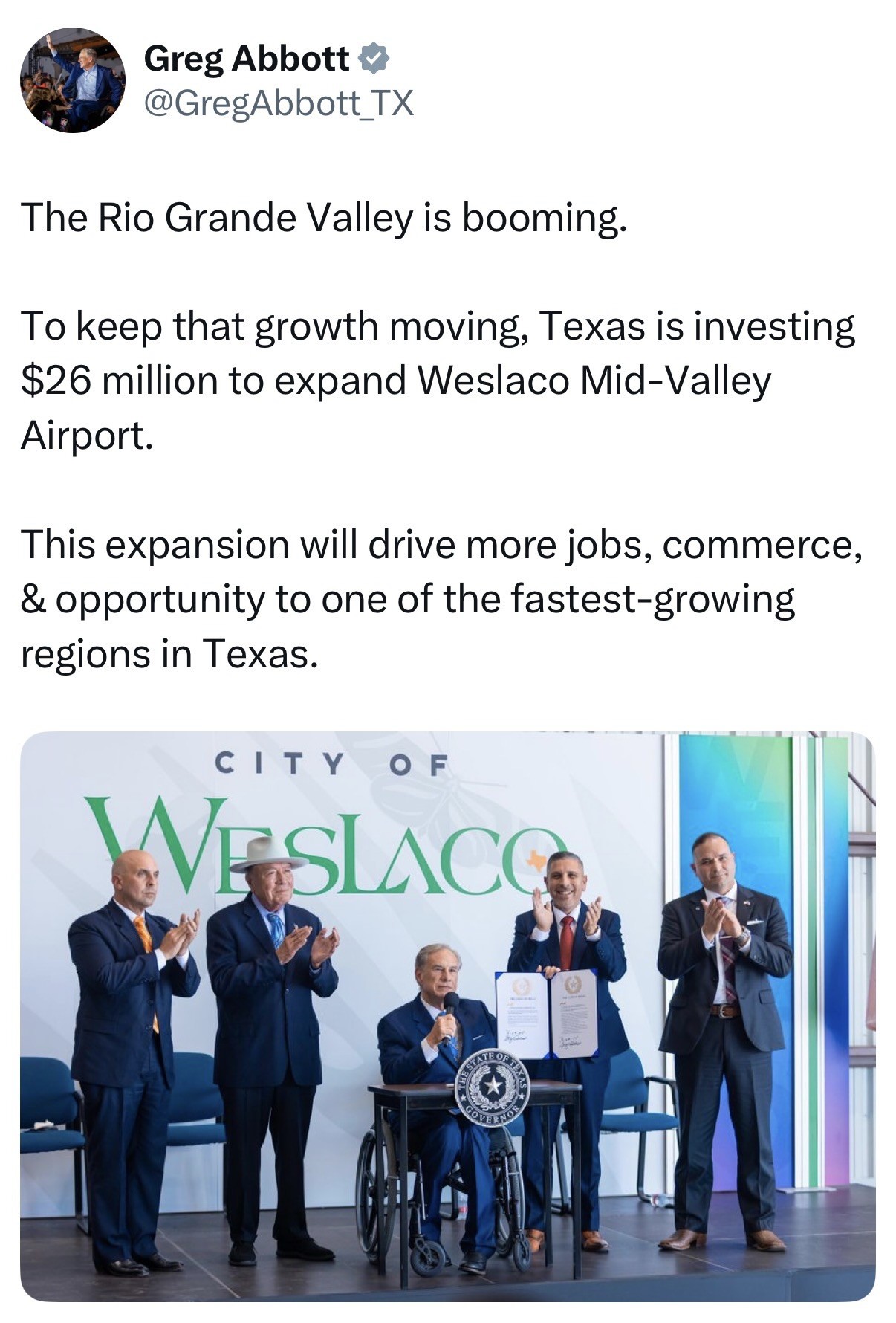
Task: Tap the Greg Abbott display name
Action: pyautogui.click(x=246, y=58)
